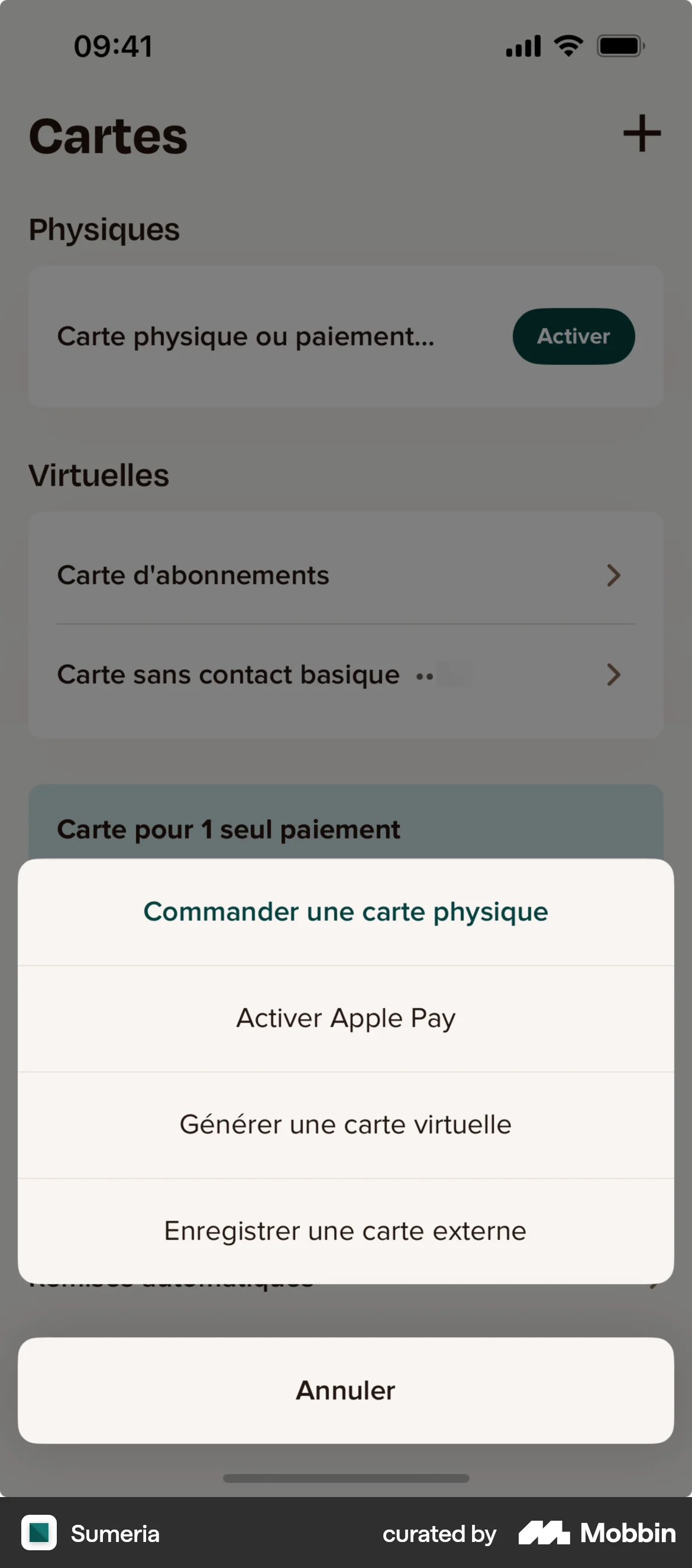Tap the Carte pour 1 seul paiement banner
The height and width of the screenshot is (1568, 692).
228,829
